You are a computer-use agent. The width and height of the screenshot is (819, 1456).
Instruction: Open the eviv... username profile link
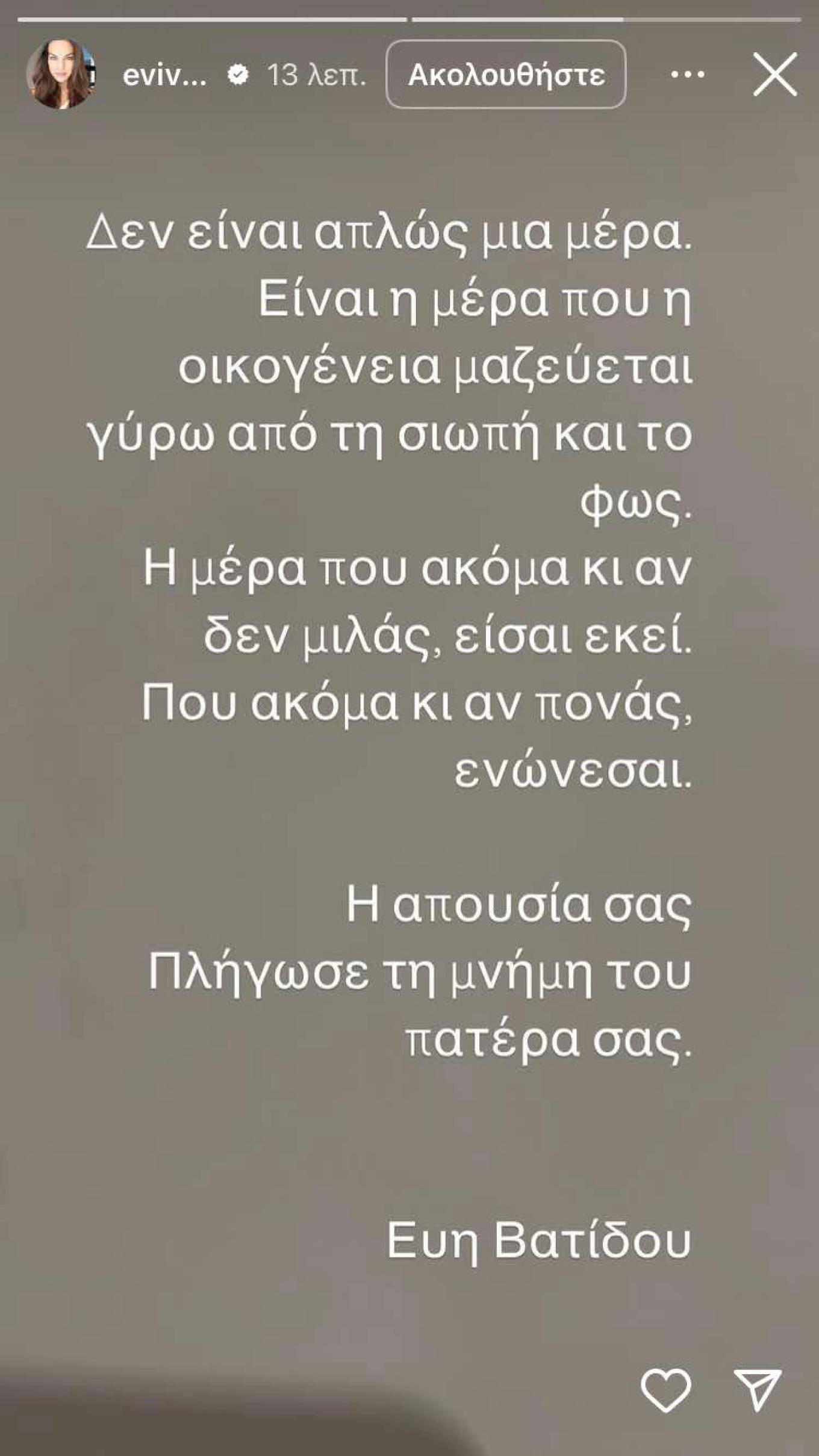[164, 75]
